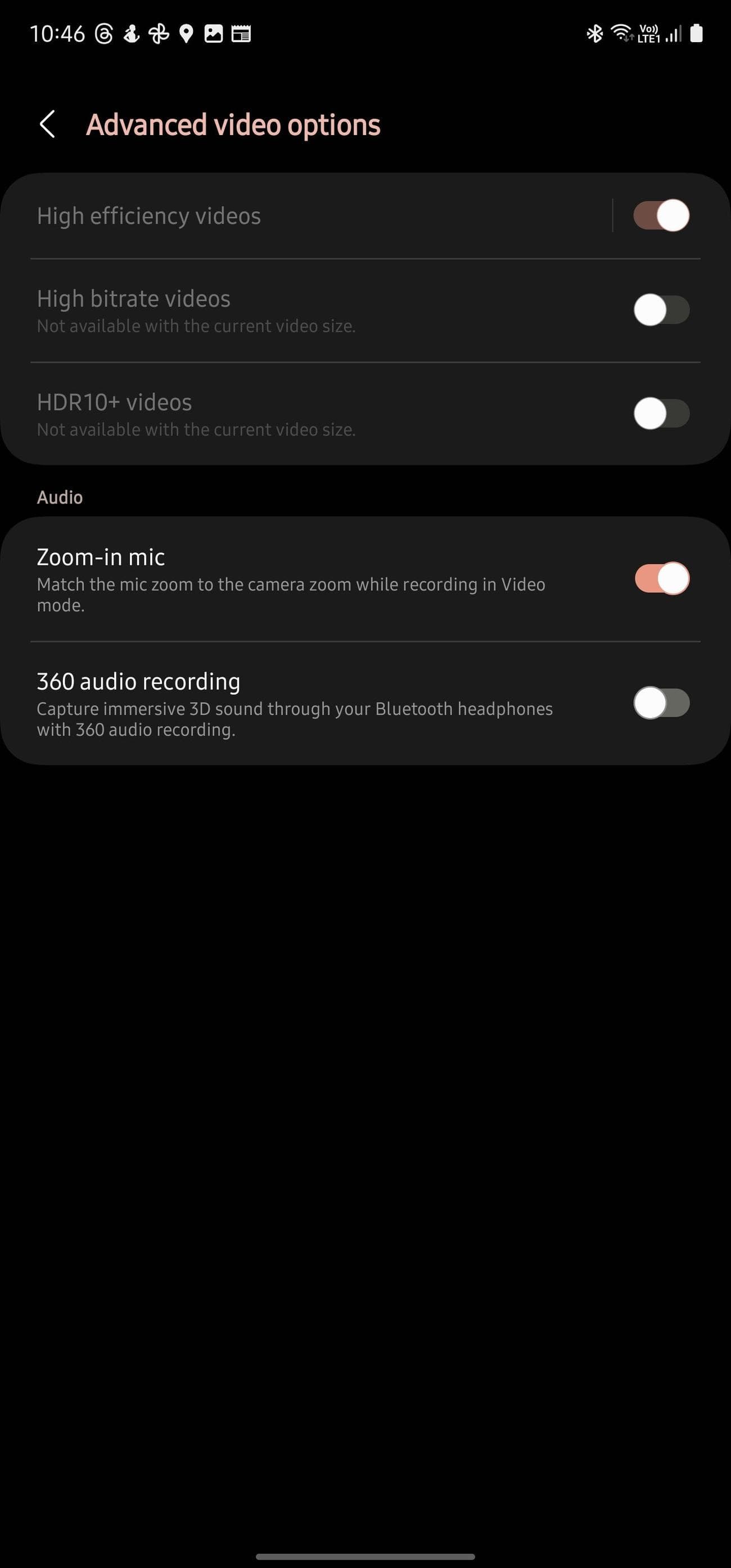Screen dimensions: 731x1568
Task: Toggle the High efficiency videos switch
Action: tap(661, 215)
